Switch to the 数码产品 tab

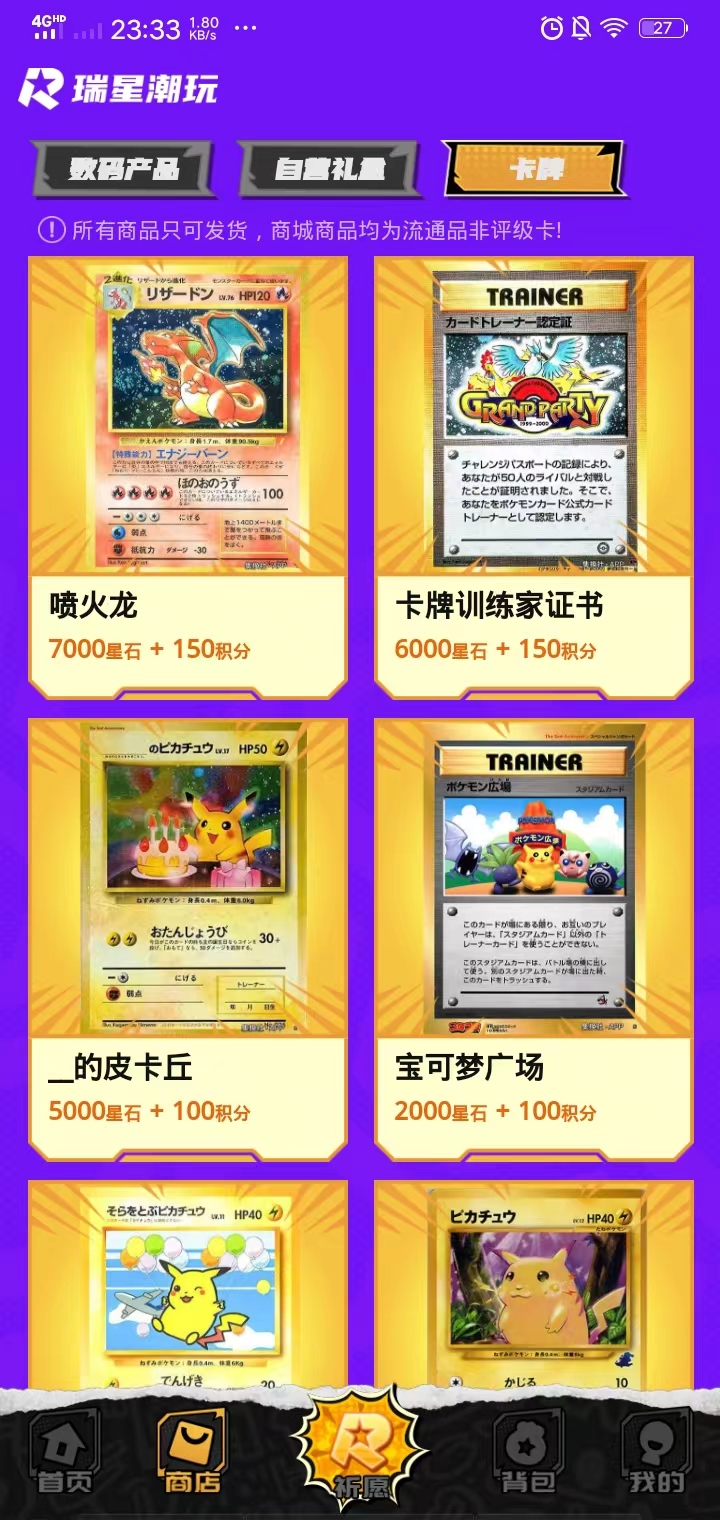[124, 169]
